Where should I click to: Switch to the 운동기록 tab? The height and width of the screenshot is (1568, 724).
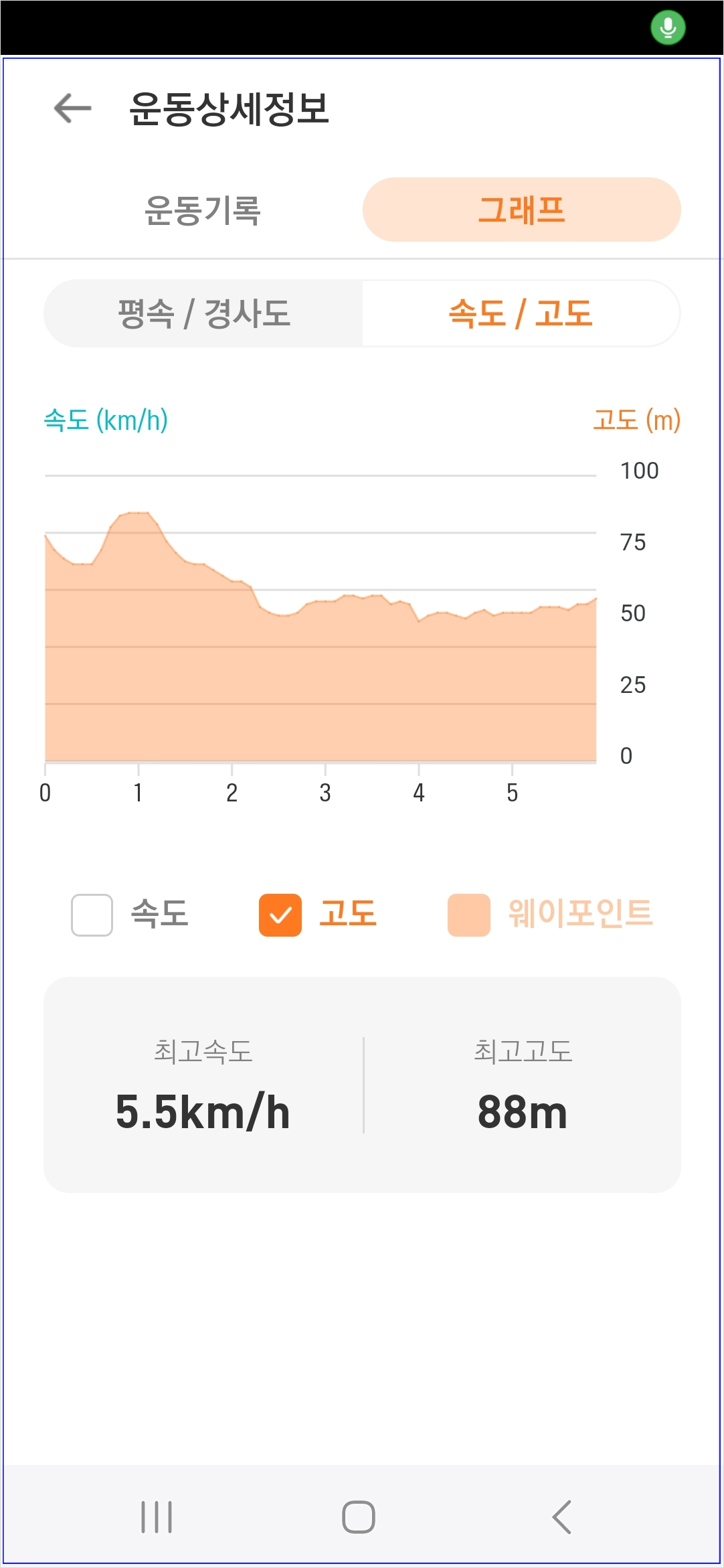[x=203, y=210]
